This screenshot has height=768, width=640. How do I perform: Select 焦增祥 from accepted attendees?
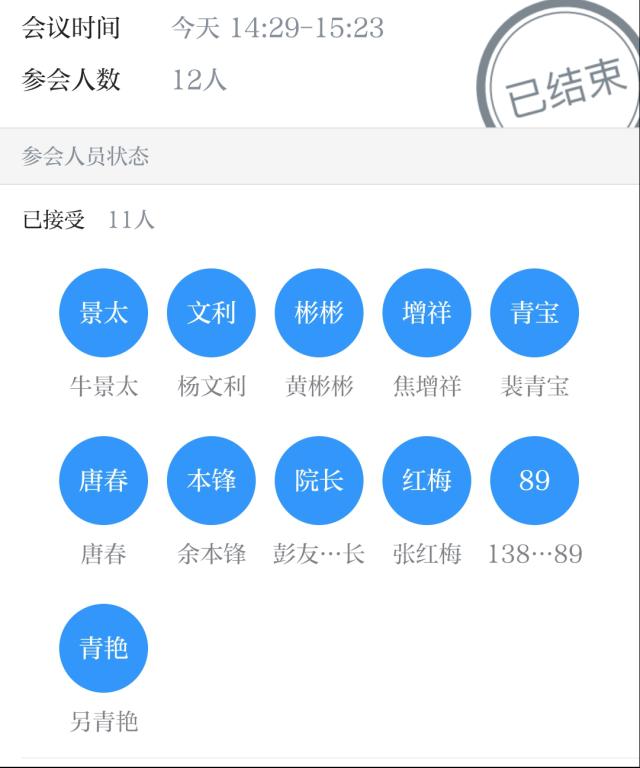click(x=427, y=313)
